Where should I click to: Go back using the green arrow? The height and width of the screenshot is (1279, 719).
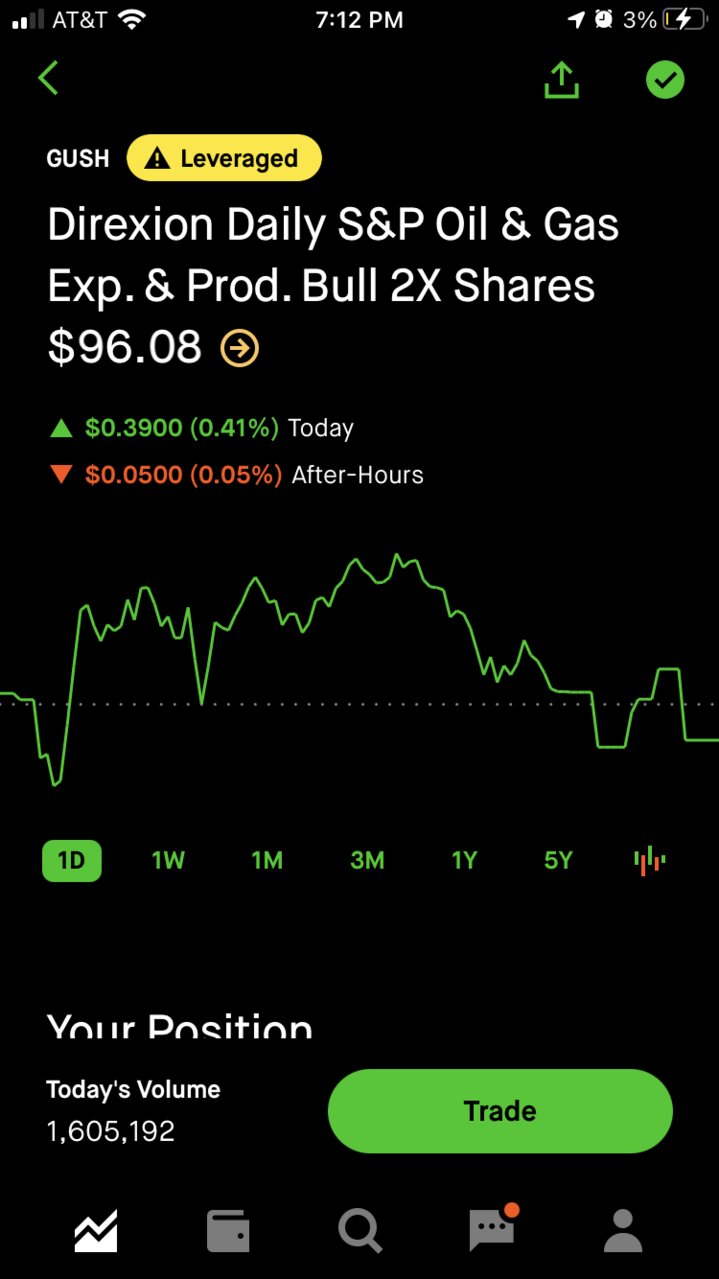coord(48,78)
